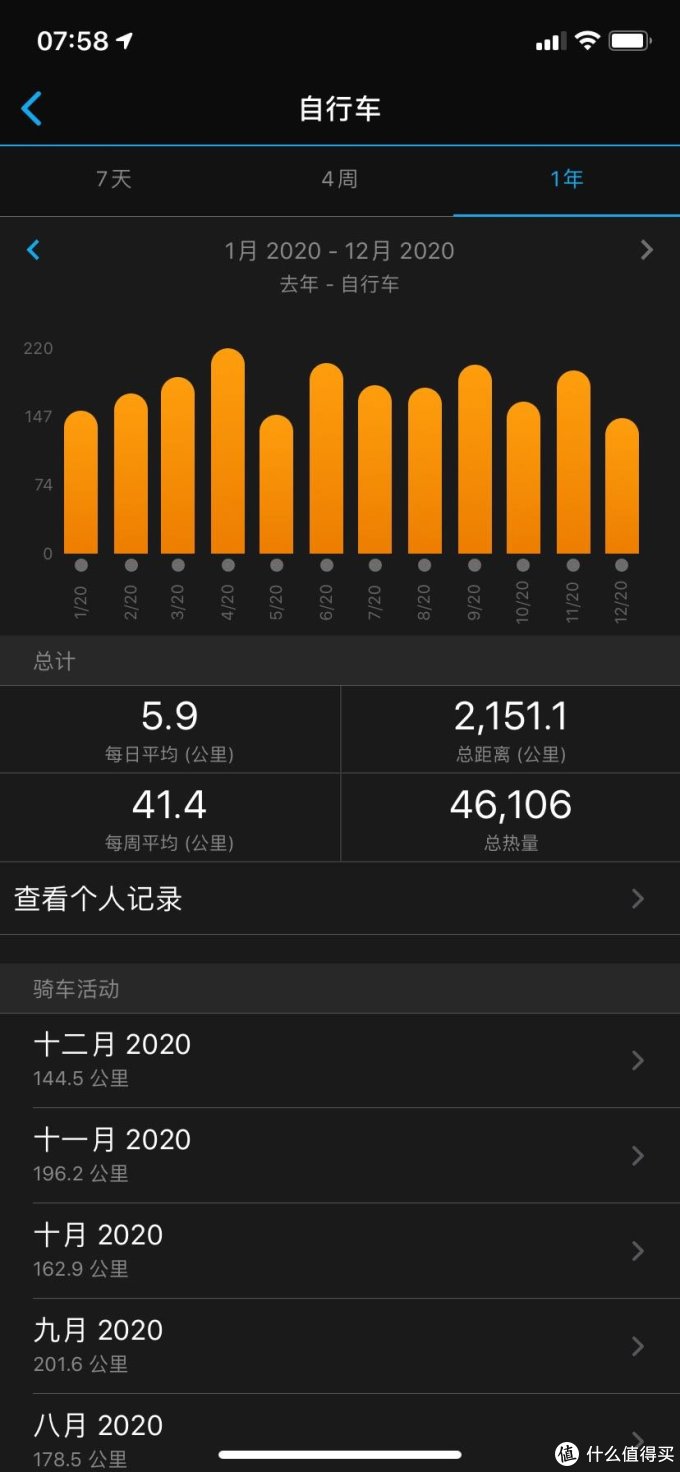Screen dimensions: 680x1472
Task: Open 八月 2020 cycling activities
Action: click(x=340, y=1436)
